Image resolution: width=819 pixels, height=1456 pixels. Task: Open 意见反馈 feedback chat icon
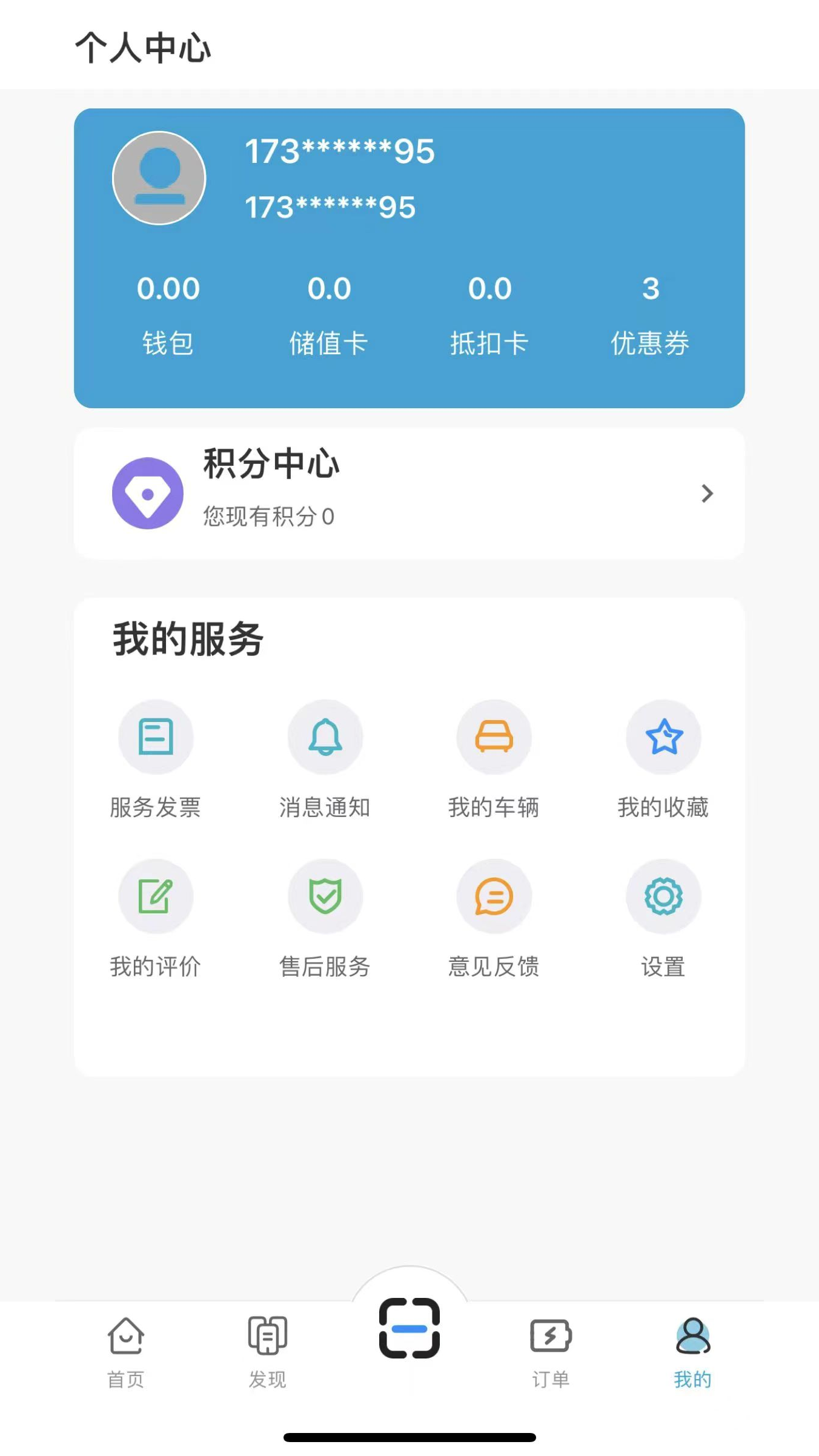494,897
